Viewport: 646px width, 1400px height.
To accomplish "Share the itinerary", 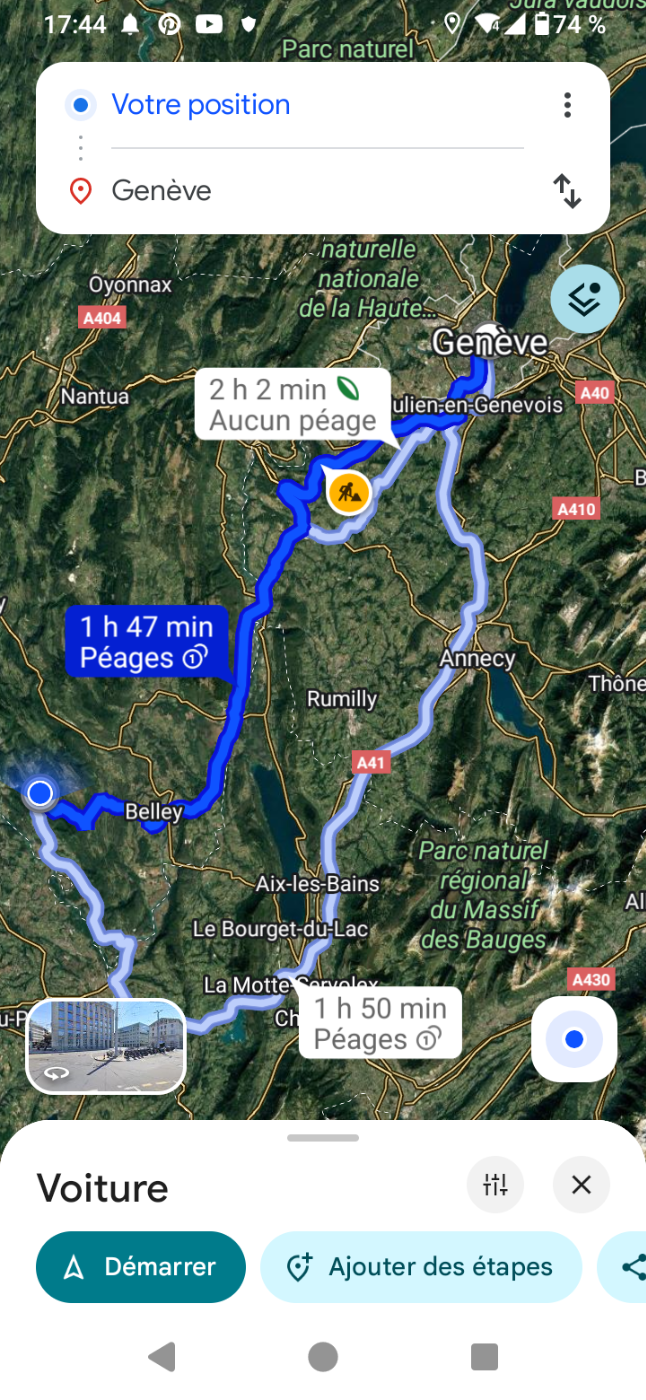I will 630,1267.
